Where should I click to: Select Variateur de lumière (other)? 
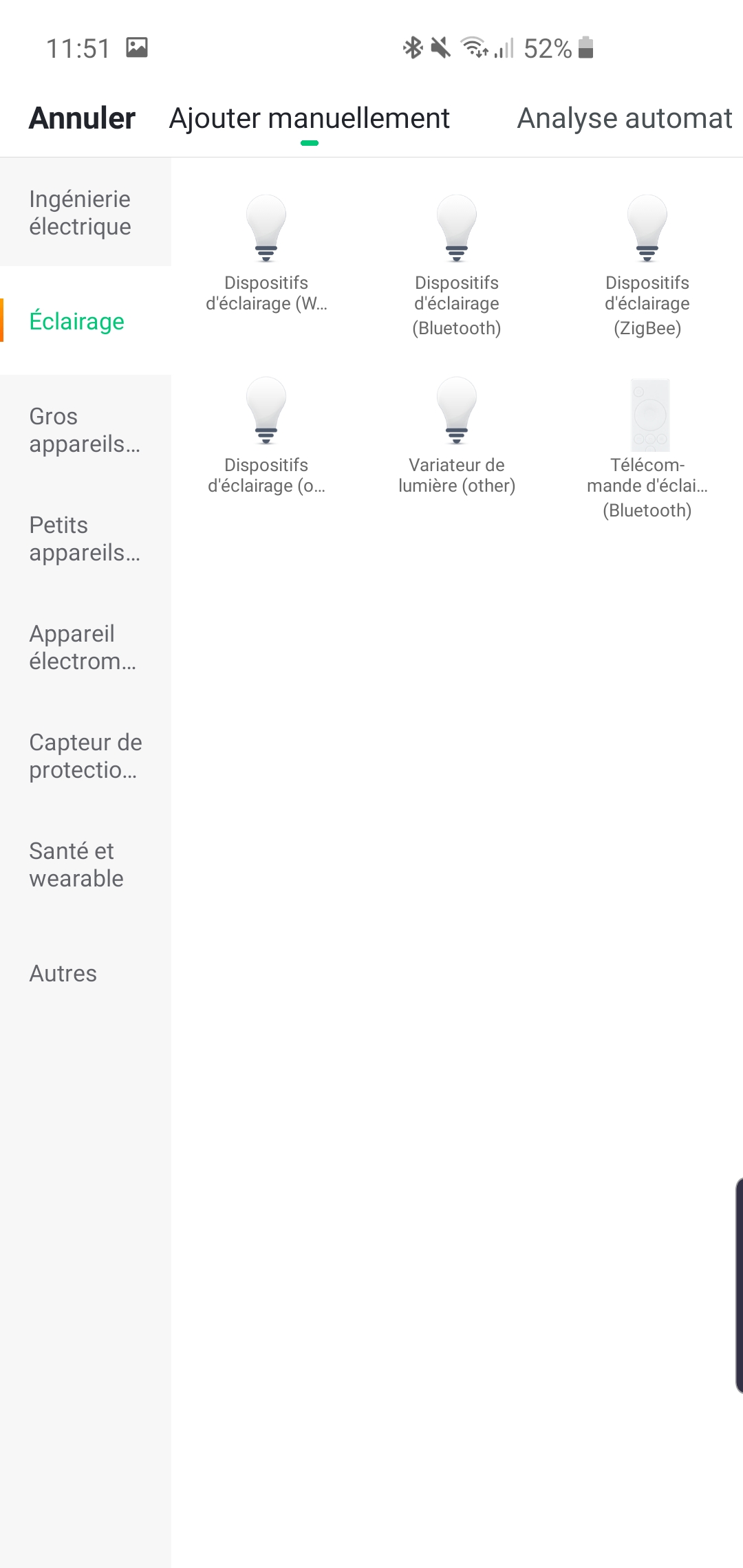[x=457, y=437]
